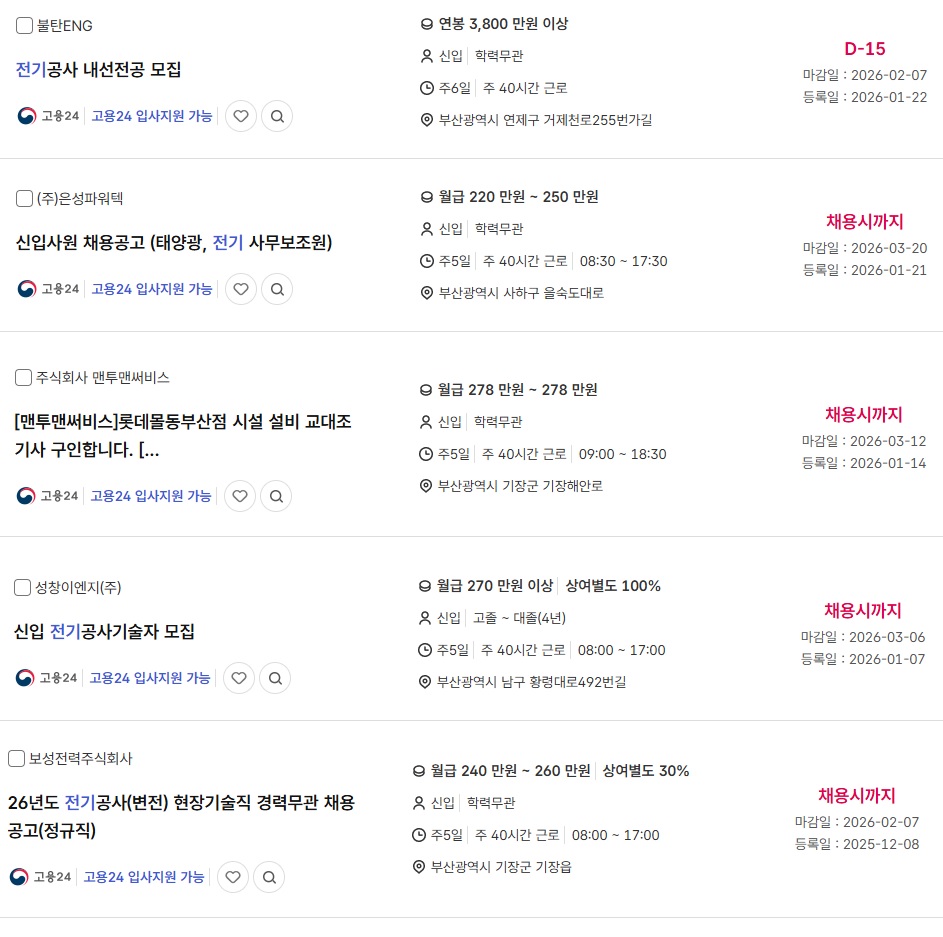Open the 전기공사 내선전공 모집 job posting
This screenshot has height=937, width=943.
[x=99, y=70]
